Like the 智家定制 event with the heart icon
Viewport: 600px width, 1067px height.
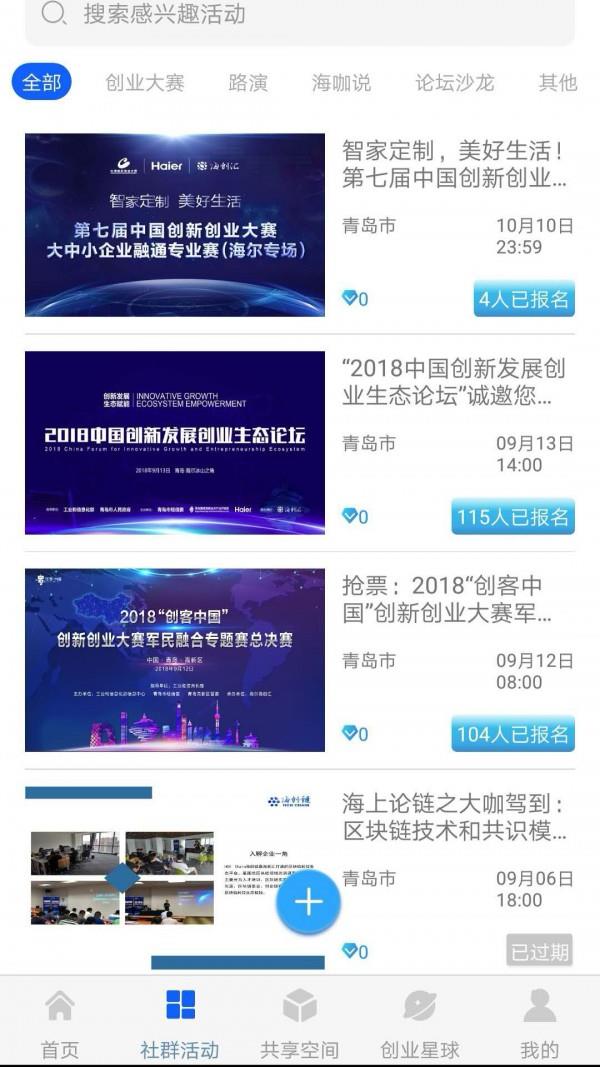tap(354, 298)
